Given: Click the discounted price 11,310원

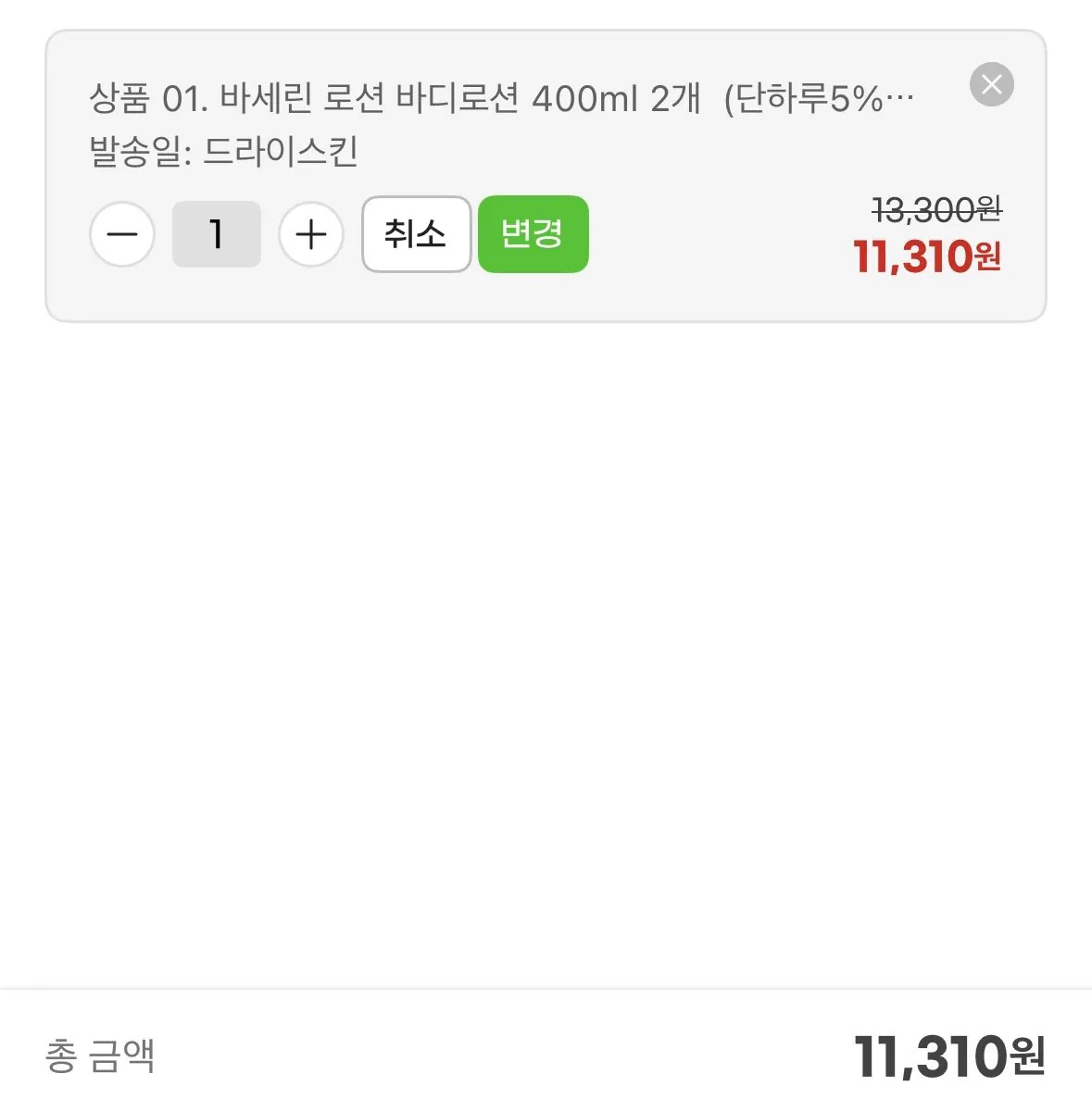Looking at the screenshot, I should [x=929, y=256].
